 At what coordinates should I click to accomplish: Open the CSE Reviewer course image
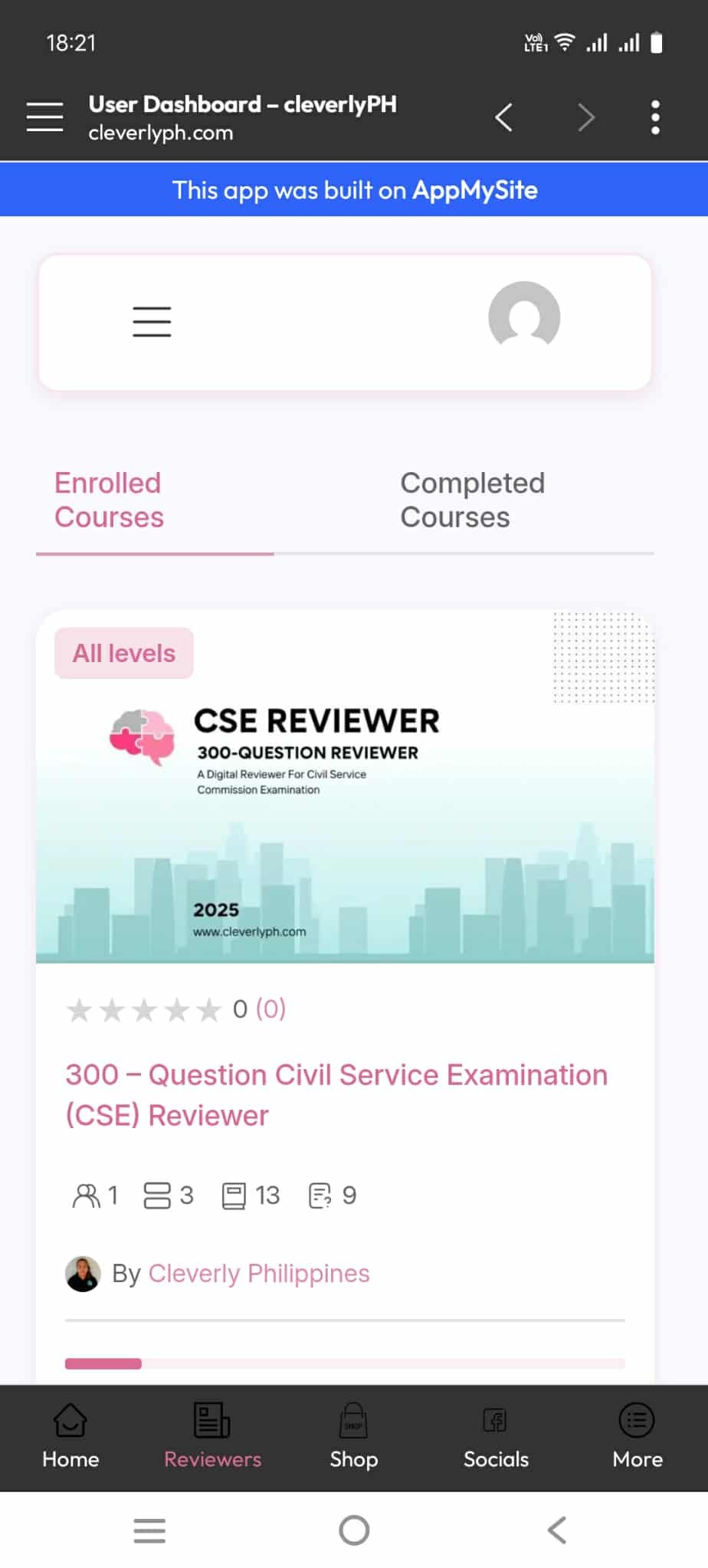345,812
